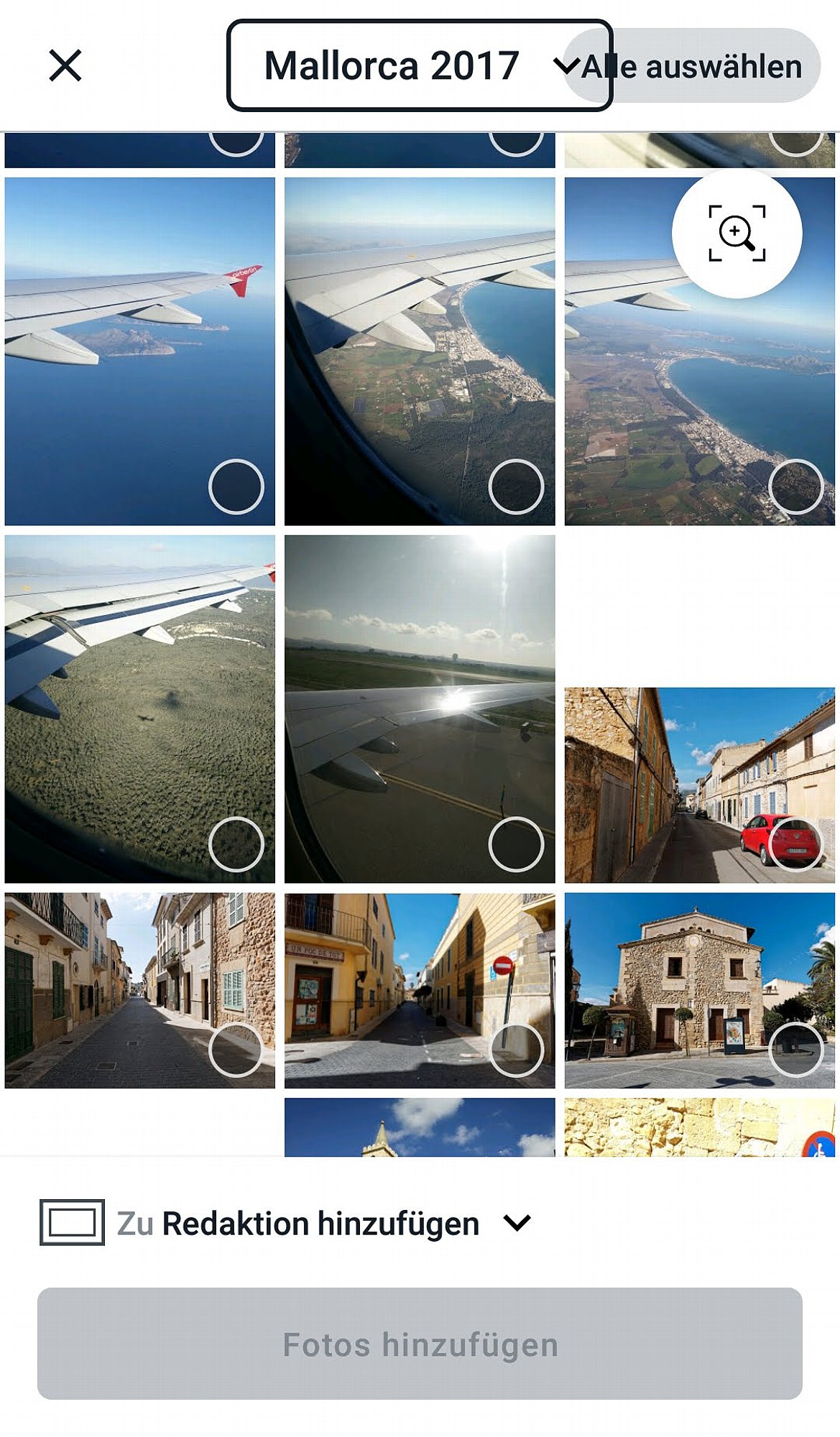Tap Alle auswählen to select all photos

click(x=692, y=66)
